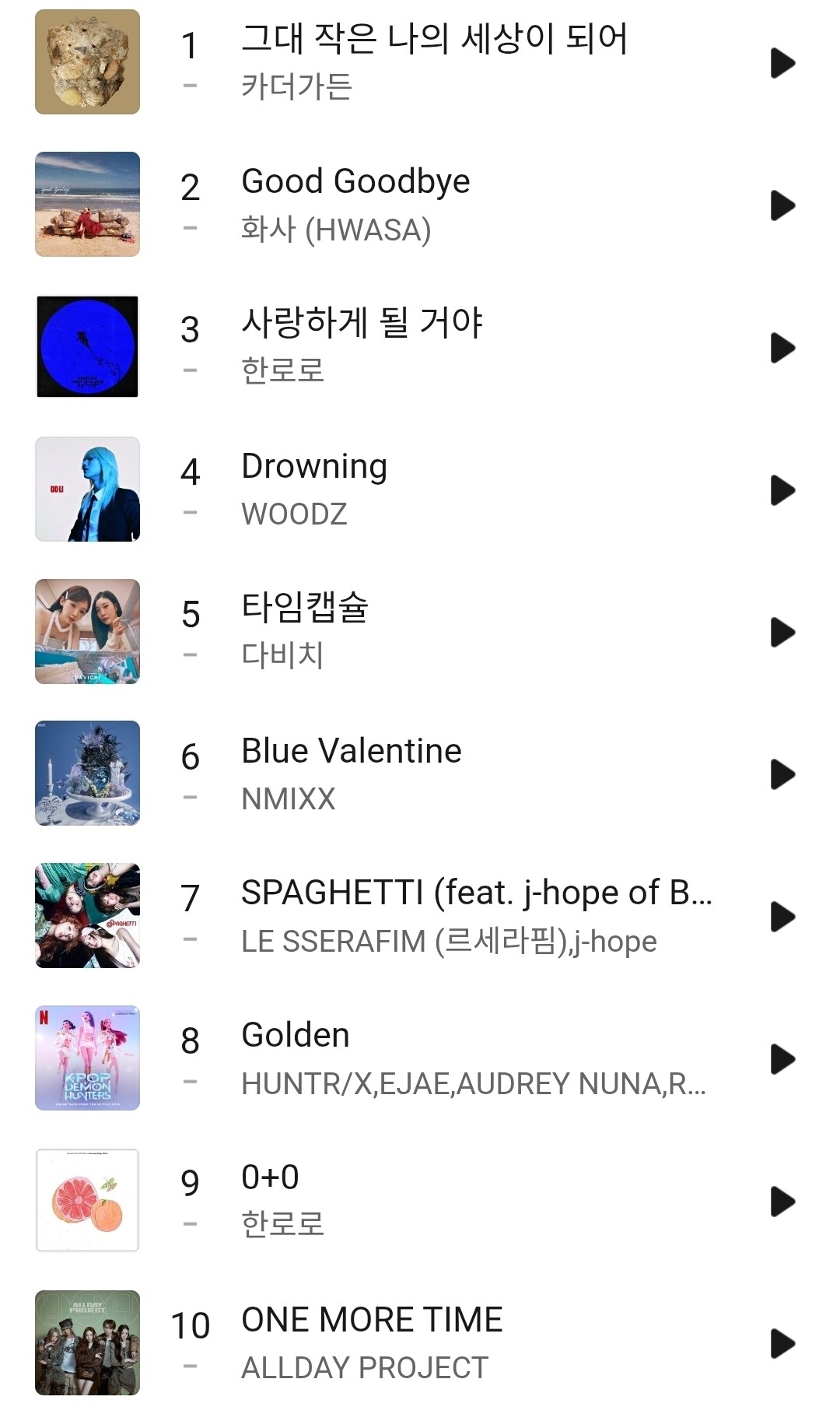View the SPAGHETTI album cover
Viewport: 840px width, 1407px height.
coord(87,915)
